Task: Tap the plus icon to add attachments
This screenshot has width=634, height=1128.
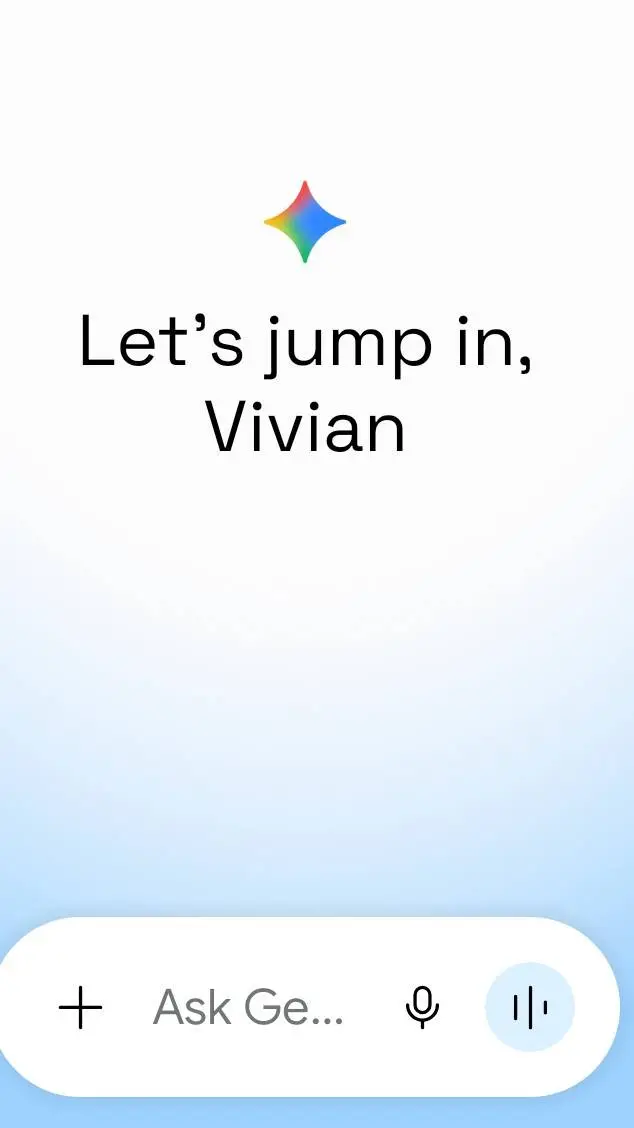Action: click(x=80, y=1007)
